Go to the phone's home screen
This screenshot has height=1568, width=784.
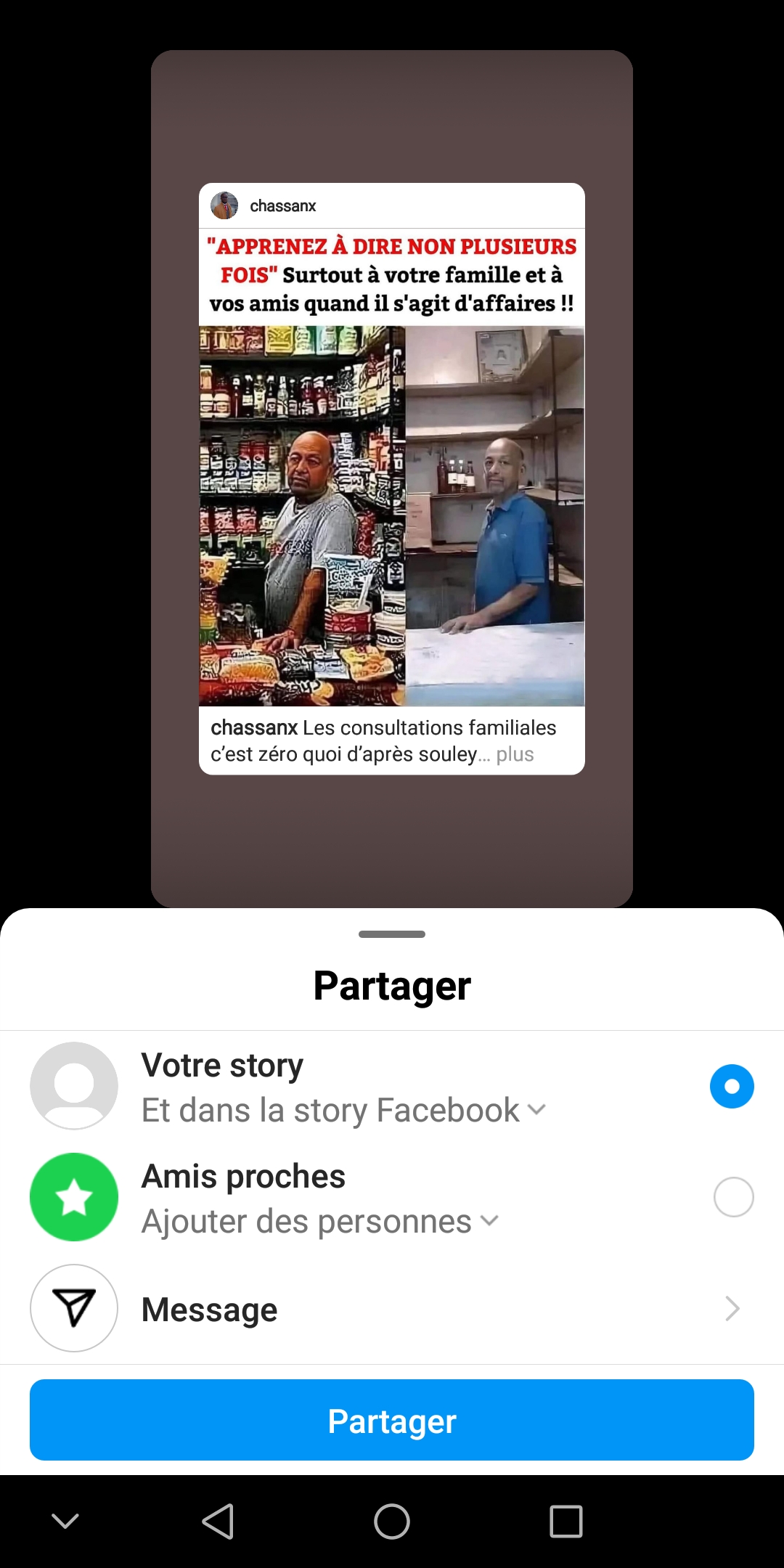(392, 1521)
